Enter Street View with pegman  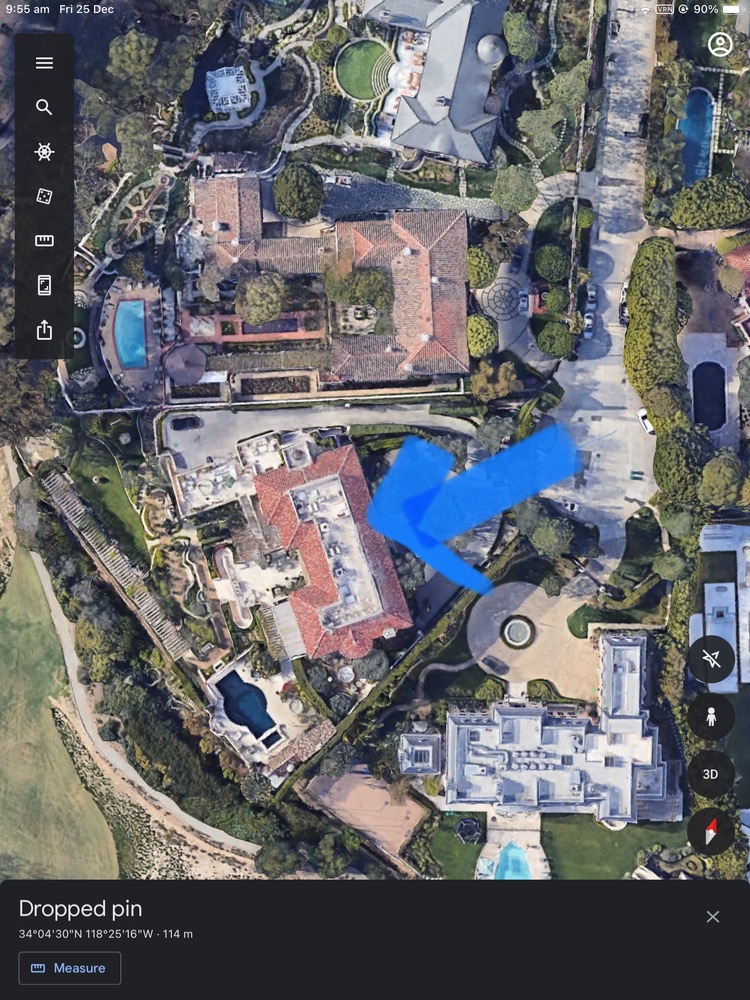point(711,716)
